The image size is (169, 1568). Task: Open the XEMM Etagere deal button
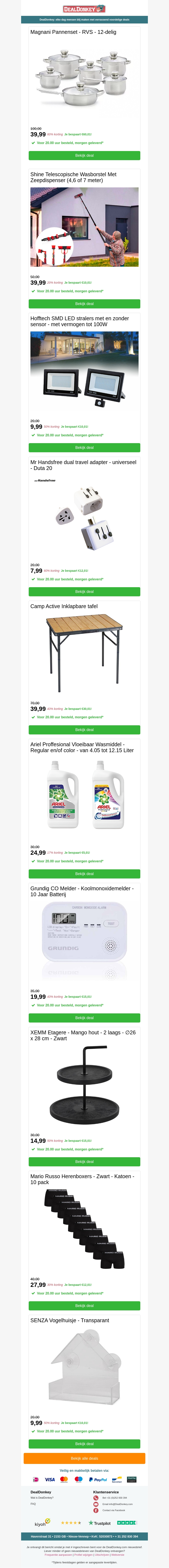[84, 1161]
